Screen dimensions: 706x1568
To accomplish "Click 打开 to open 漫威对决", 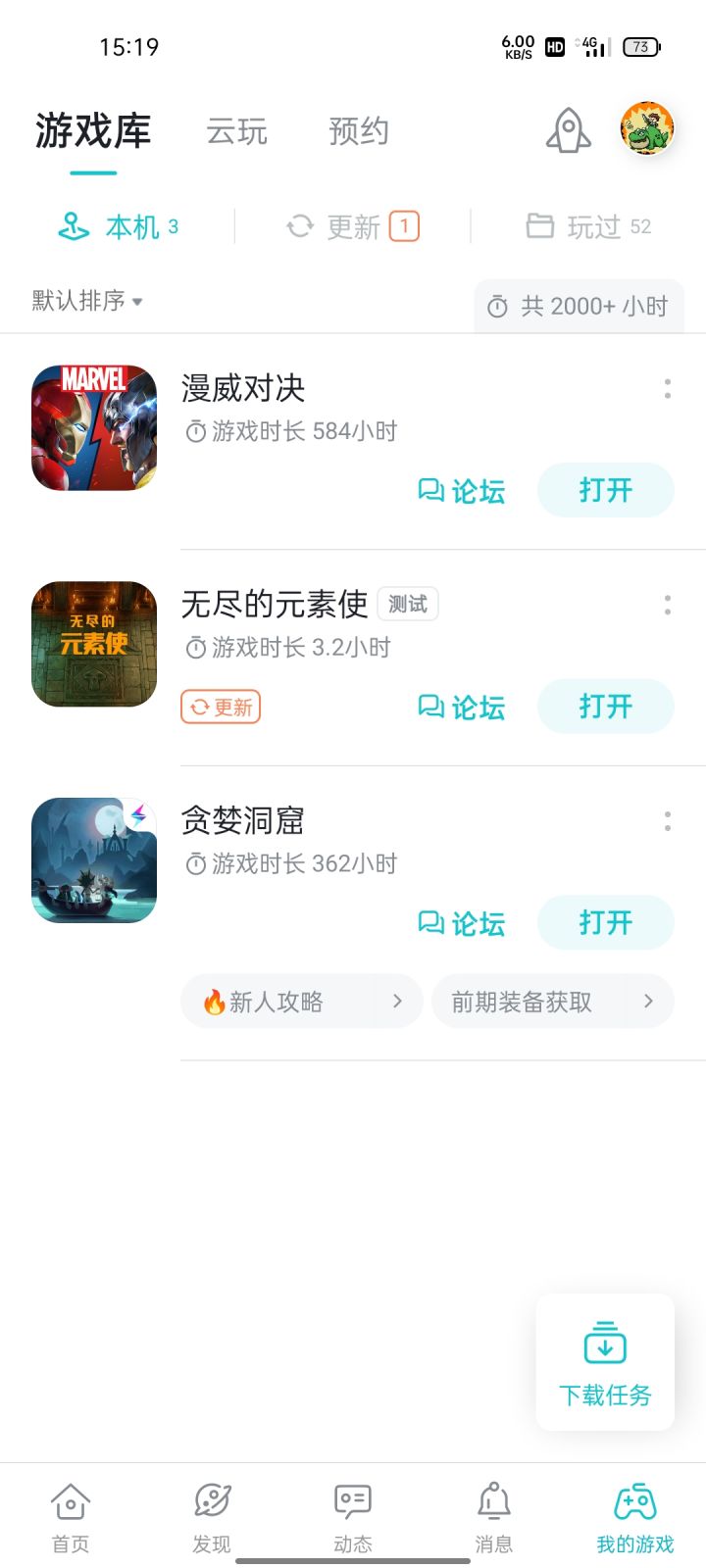I will click(605, 490).
